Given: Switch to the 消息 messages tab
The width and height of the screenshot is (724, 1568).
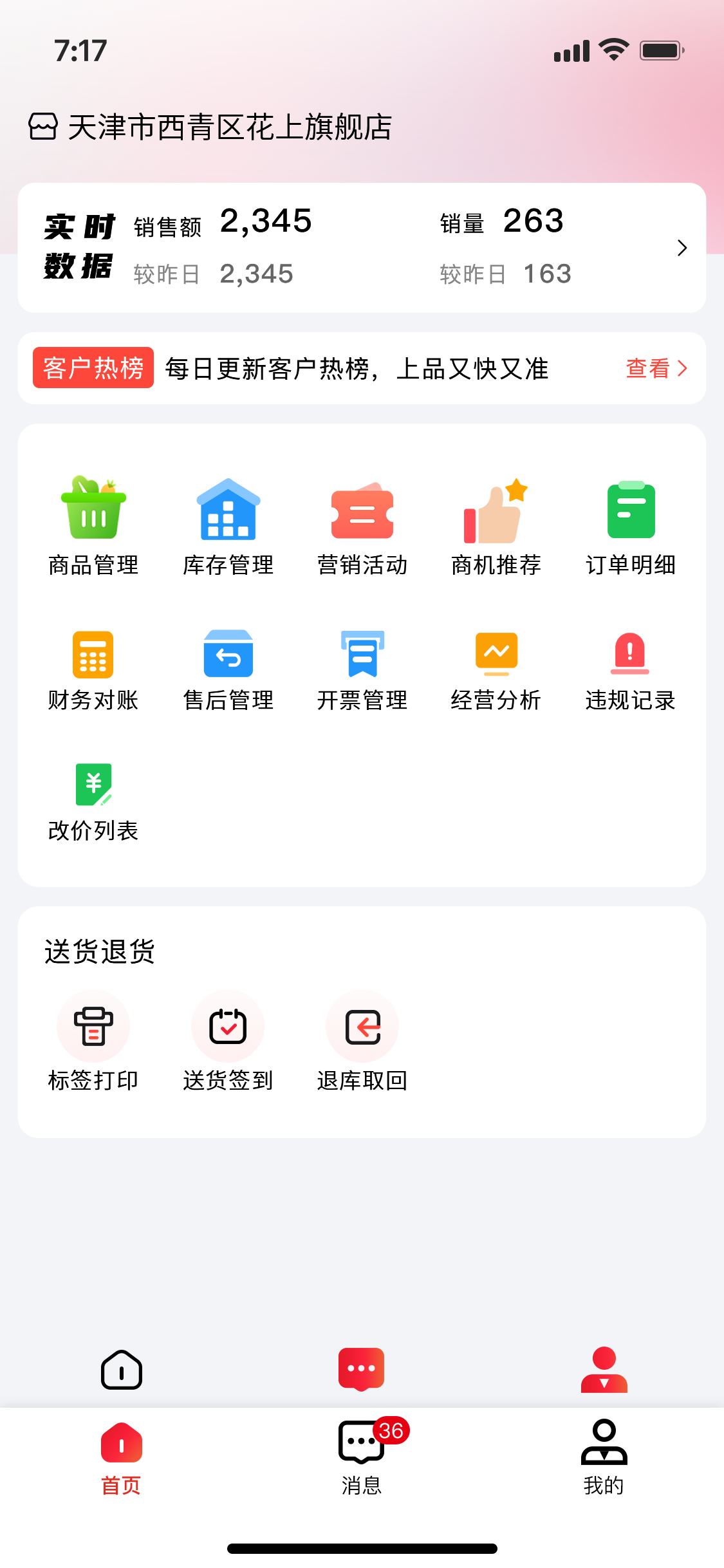Looking at the screenshot, I should coord(362,1457).
